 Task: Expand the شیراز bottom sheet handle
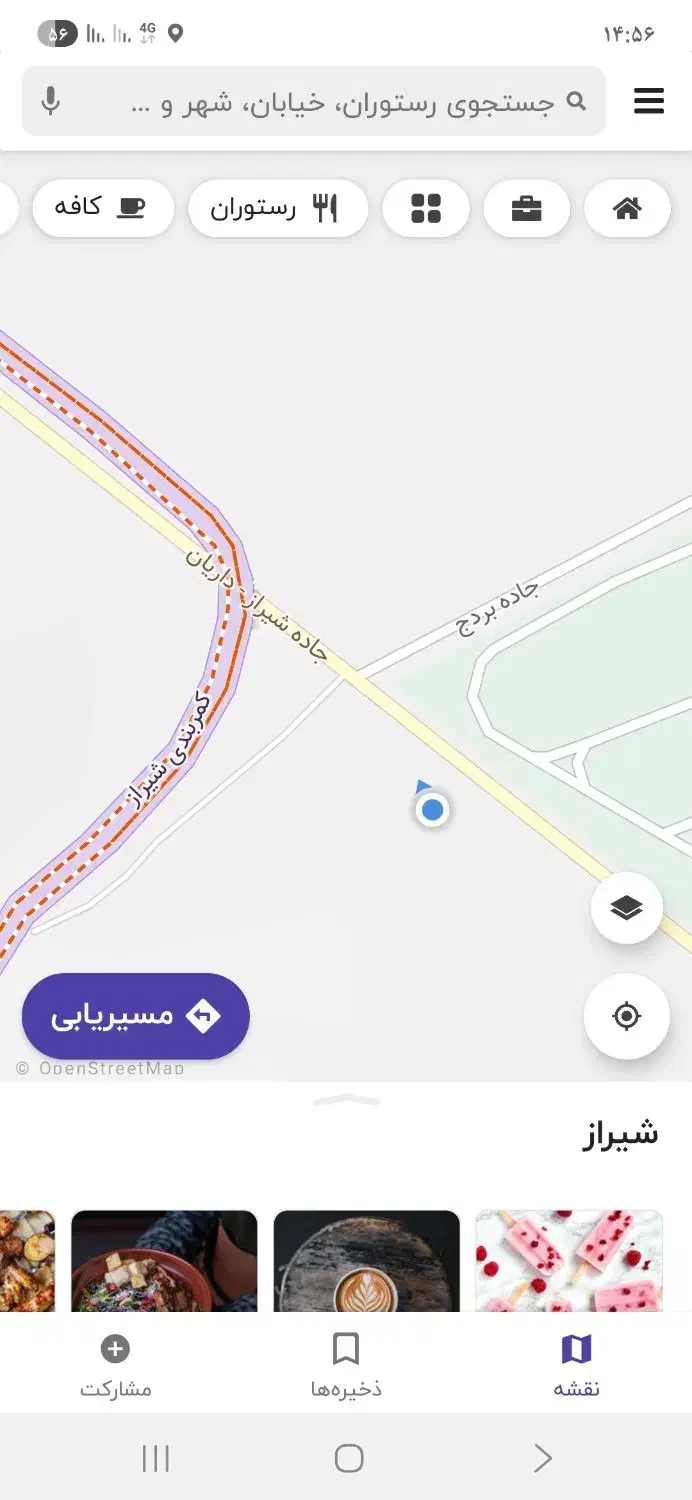tap(346, 1101)
